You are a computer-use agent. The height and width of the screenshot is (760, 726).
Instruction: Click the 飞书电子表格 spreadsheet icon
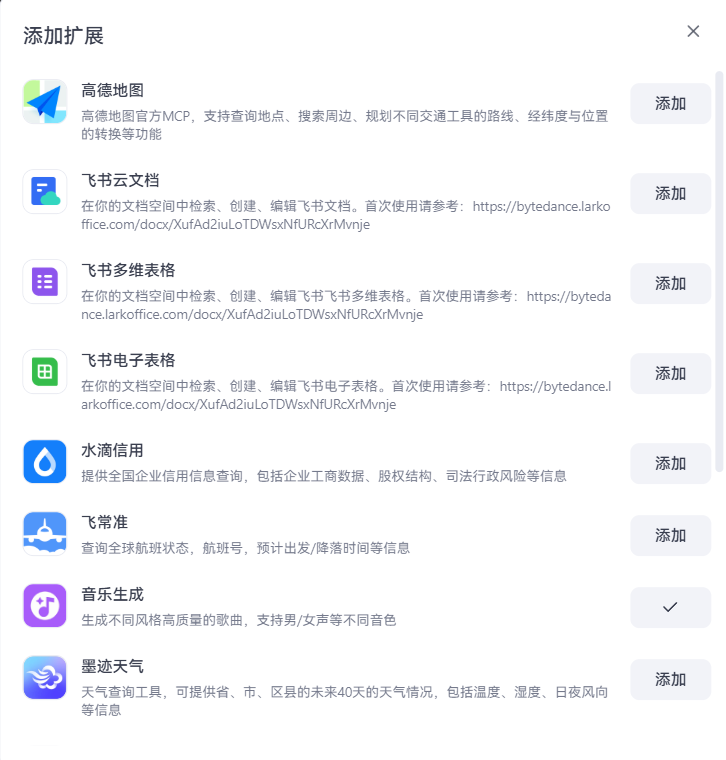click(44, 371)
